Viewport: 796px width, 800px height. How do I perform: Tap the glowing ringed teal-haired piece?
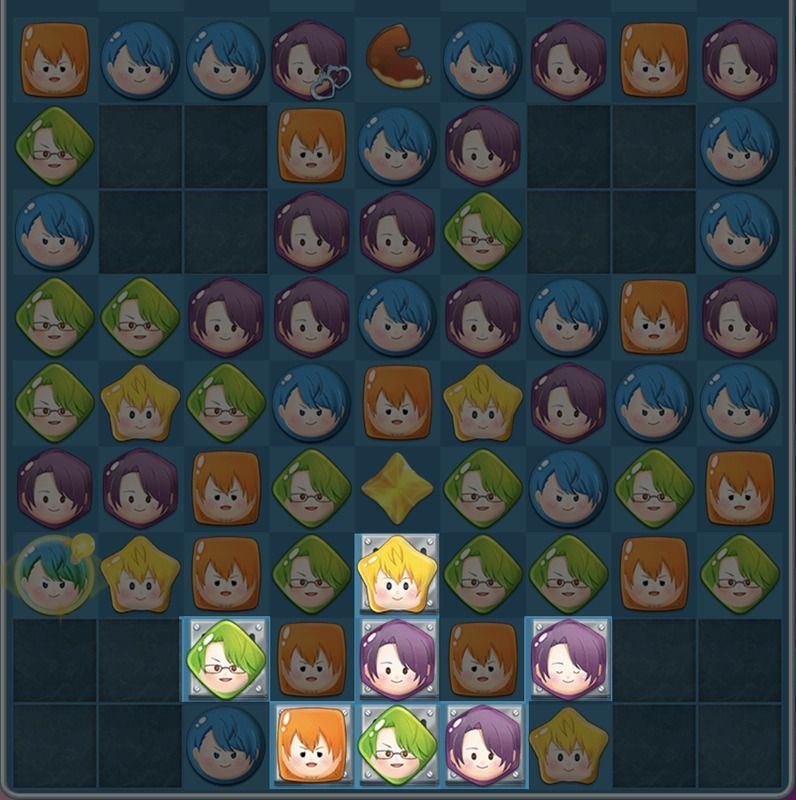pos(53,573)
